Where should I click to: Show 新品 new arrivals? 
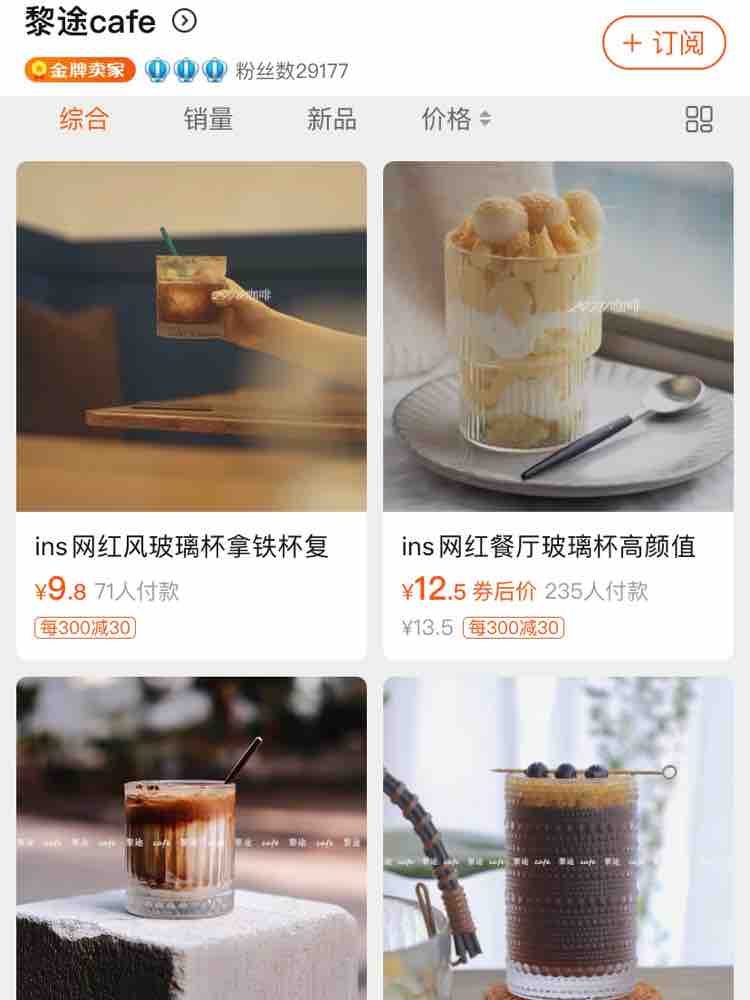pyautogui.click(x=331, y=120)
